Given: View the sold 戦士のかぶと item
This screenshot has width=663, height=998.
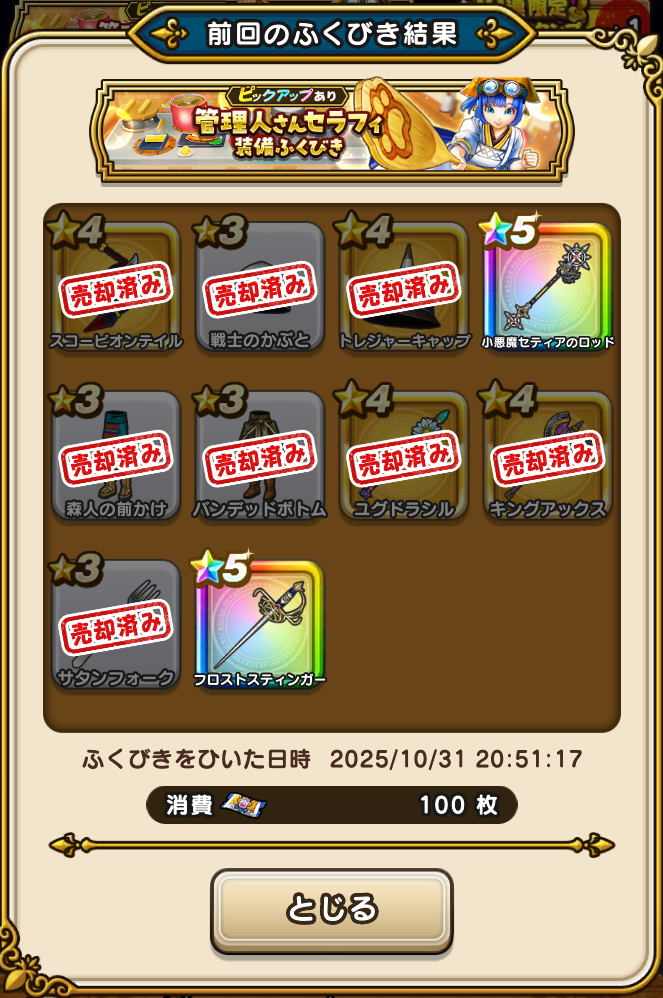Looking at the screenshot, I should [x=259, y=285].
